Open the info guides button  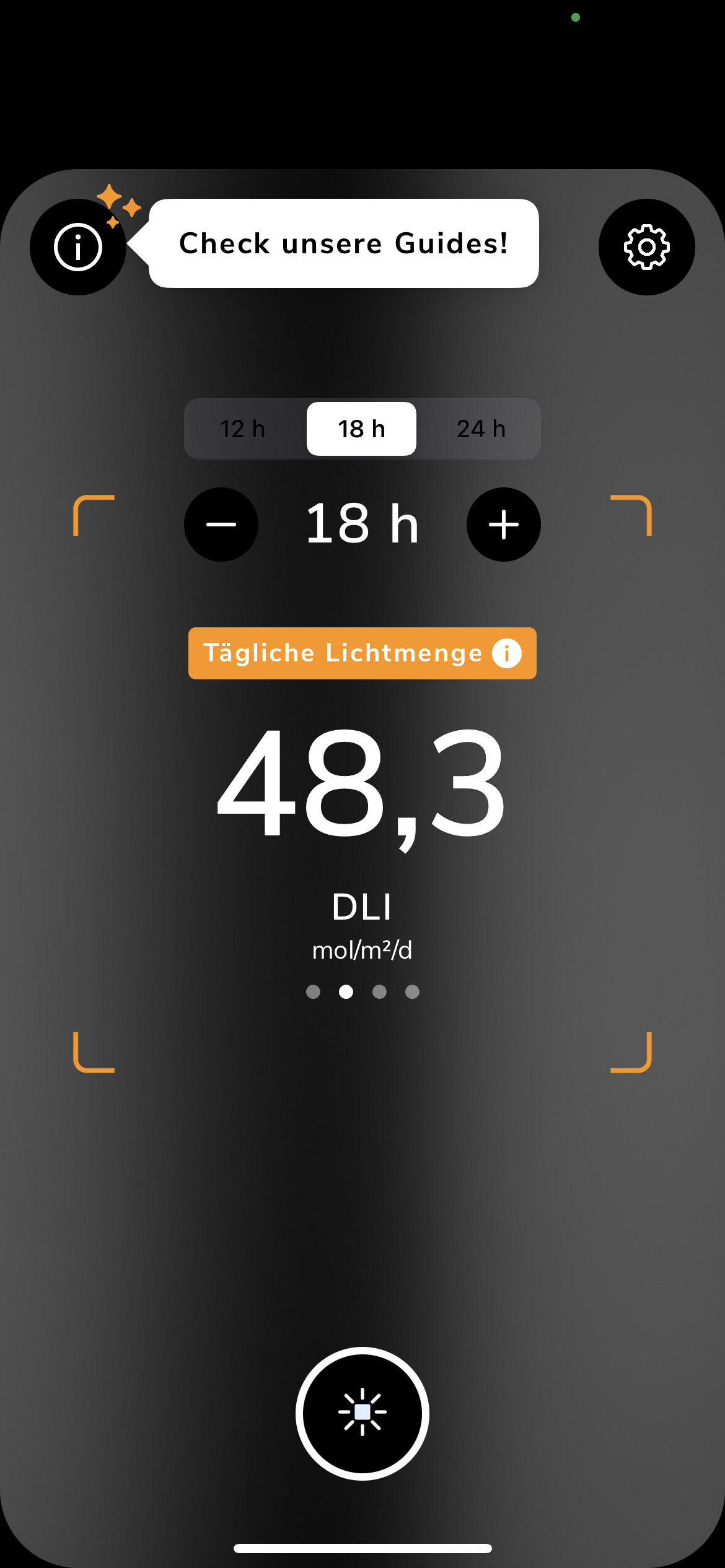coord(78,247)
